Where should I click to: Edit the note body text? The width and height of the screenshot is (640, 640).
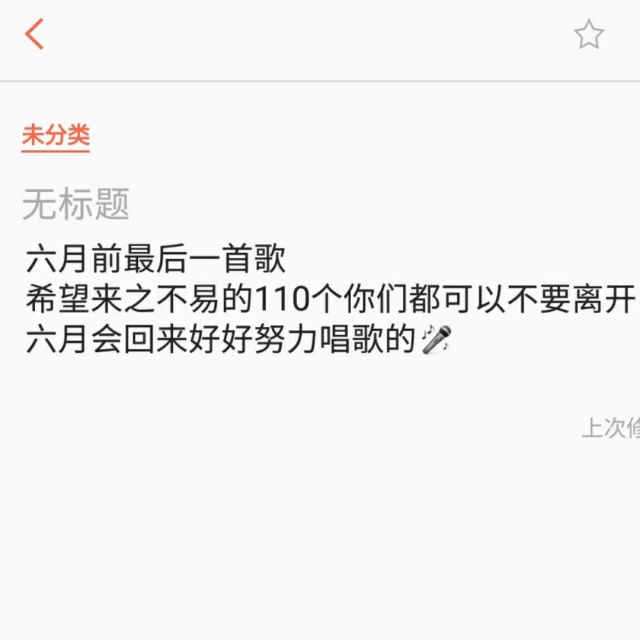point(320,300)
